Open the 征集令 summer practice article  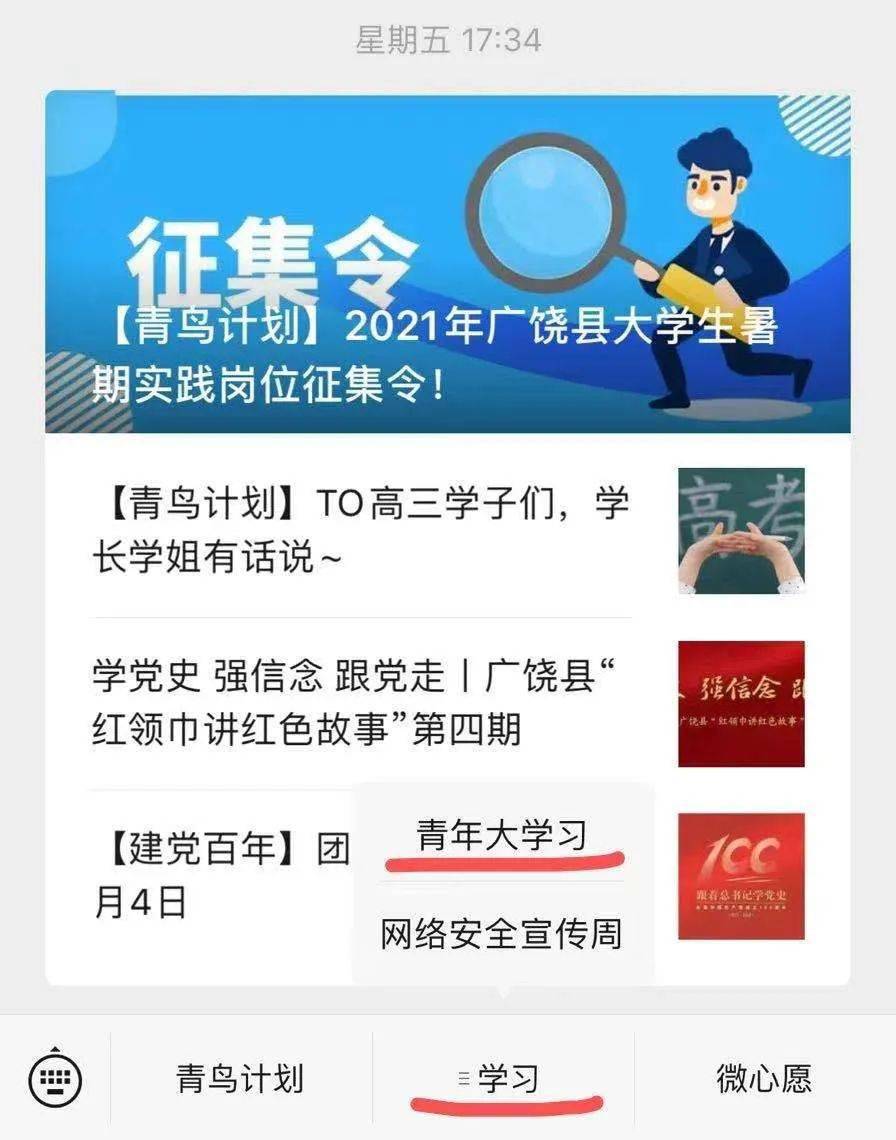(447, 265)
